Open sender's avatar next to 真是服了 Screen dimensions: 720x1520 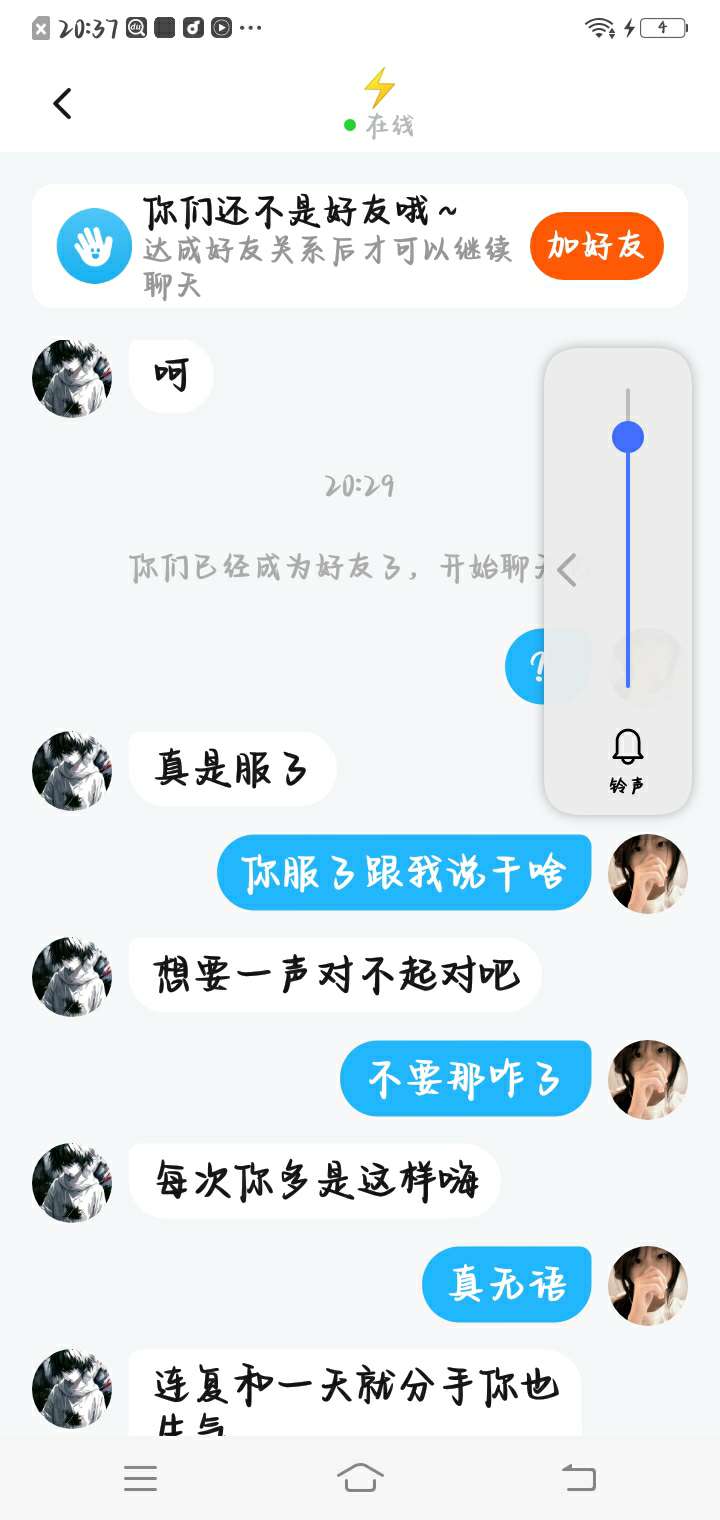pyautogui.click(x=72, y=770)
